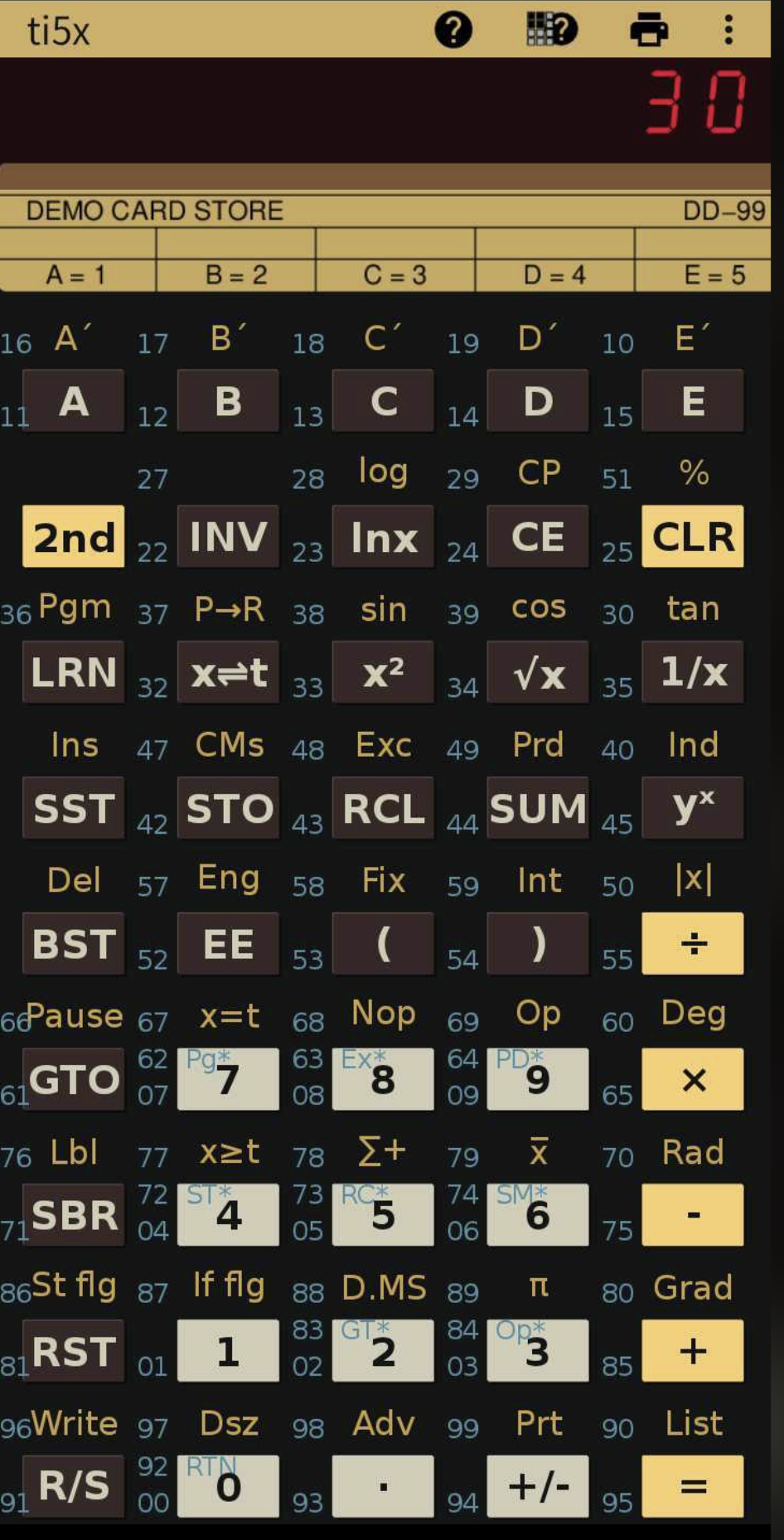Hit the CE clear entry key
The width and height of the screenshot is (784, 1540).
pyautogui.click(x=538, y=537)
